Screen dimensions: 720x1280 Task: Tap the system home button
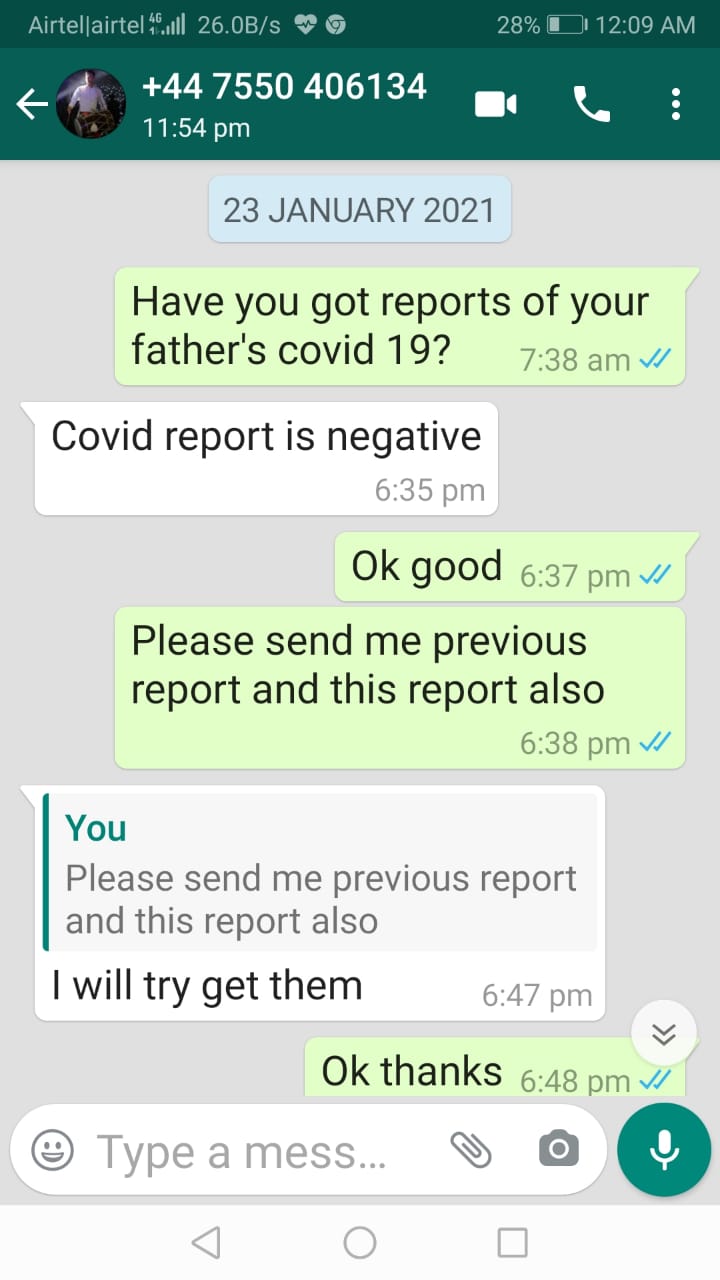point(360,1242)
